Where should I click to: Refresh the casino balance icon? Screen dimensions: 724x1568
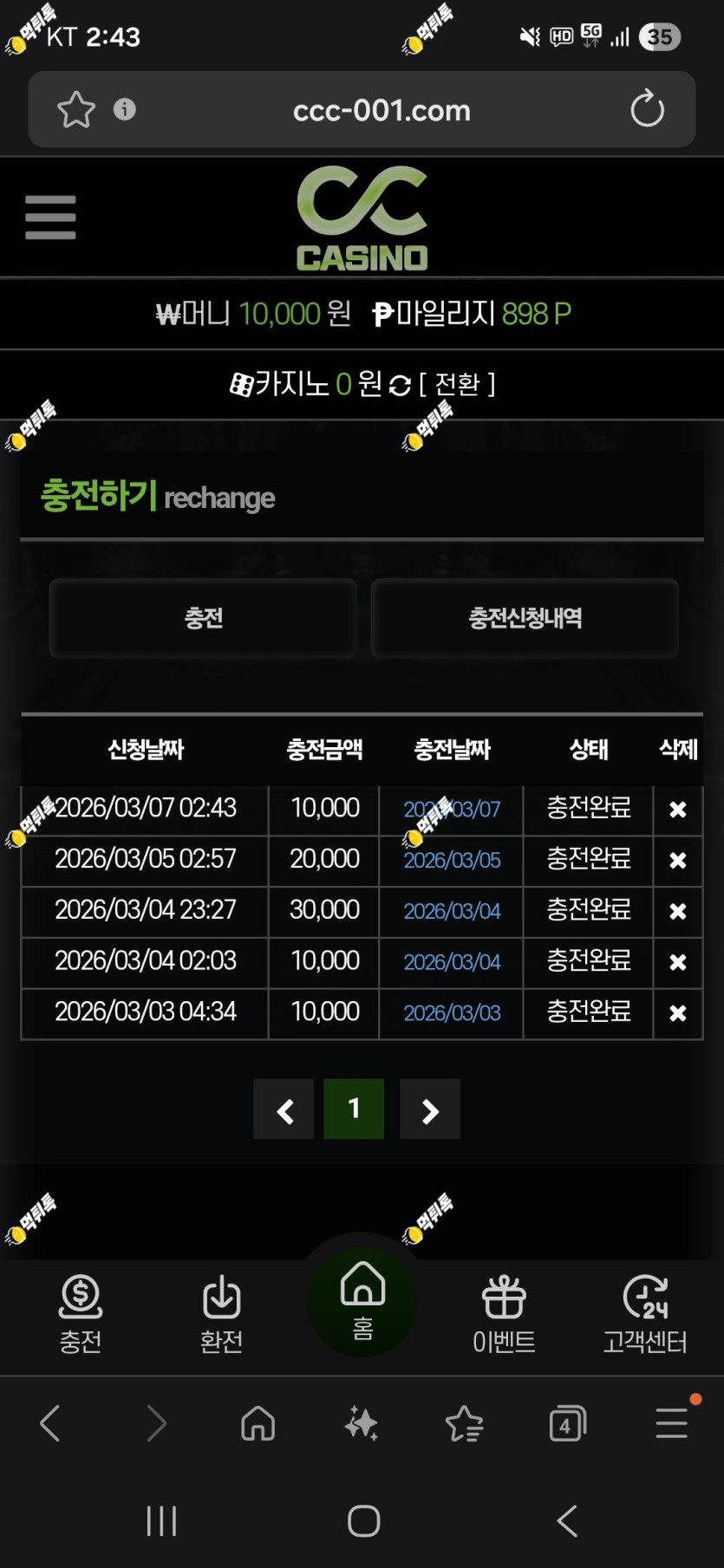(400, 386)
